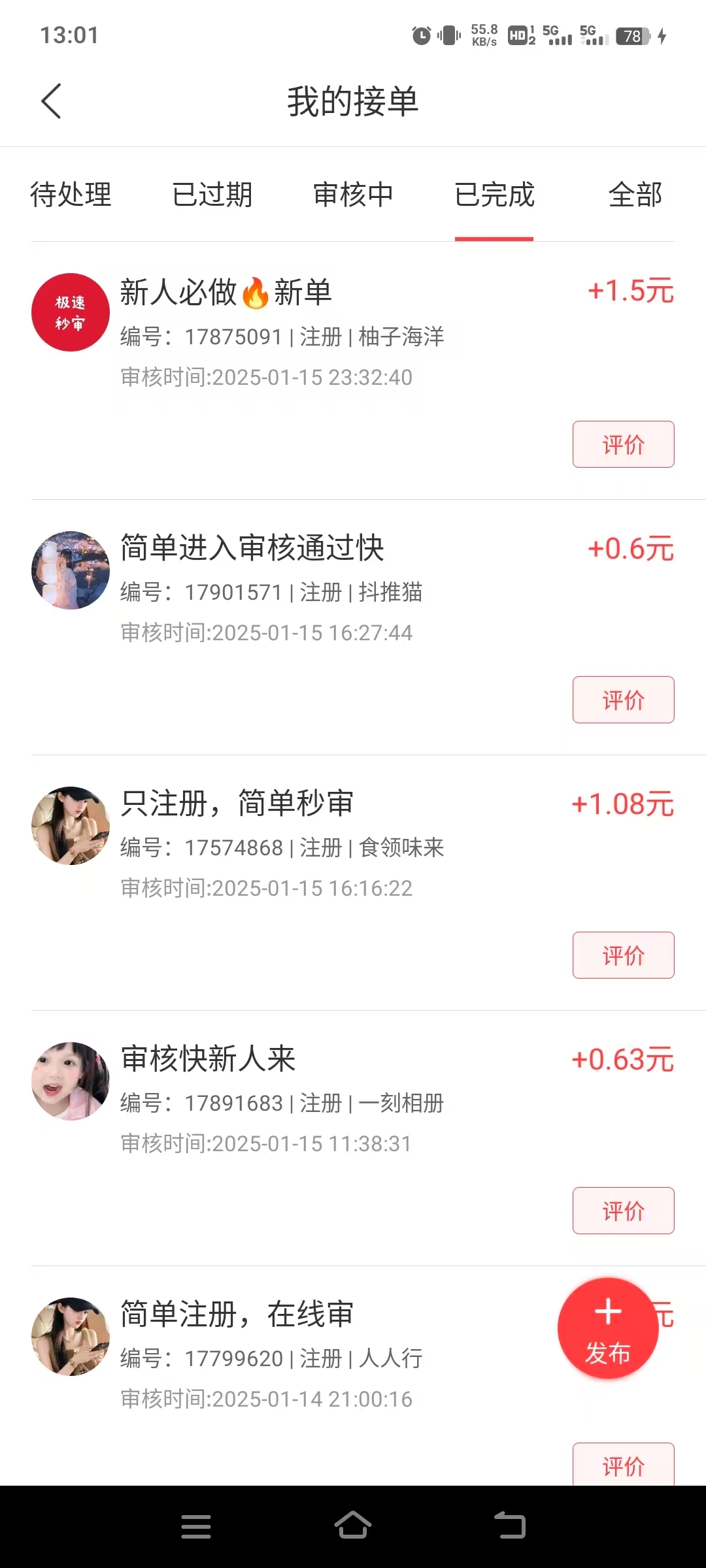
Task: Rate the 抖推猫 order with 评价
Action: [623, 700]
